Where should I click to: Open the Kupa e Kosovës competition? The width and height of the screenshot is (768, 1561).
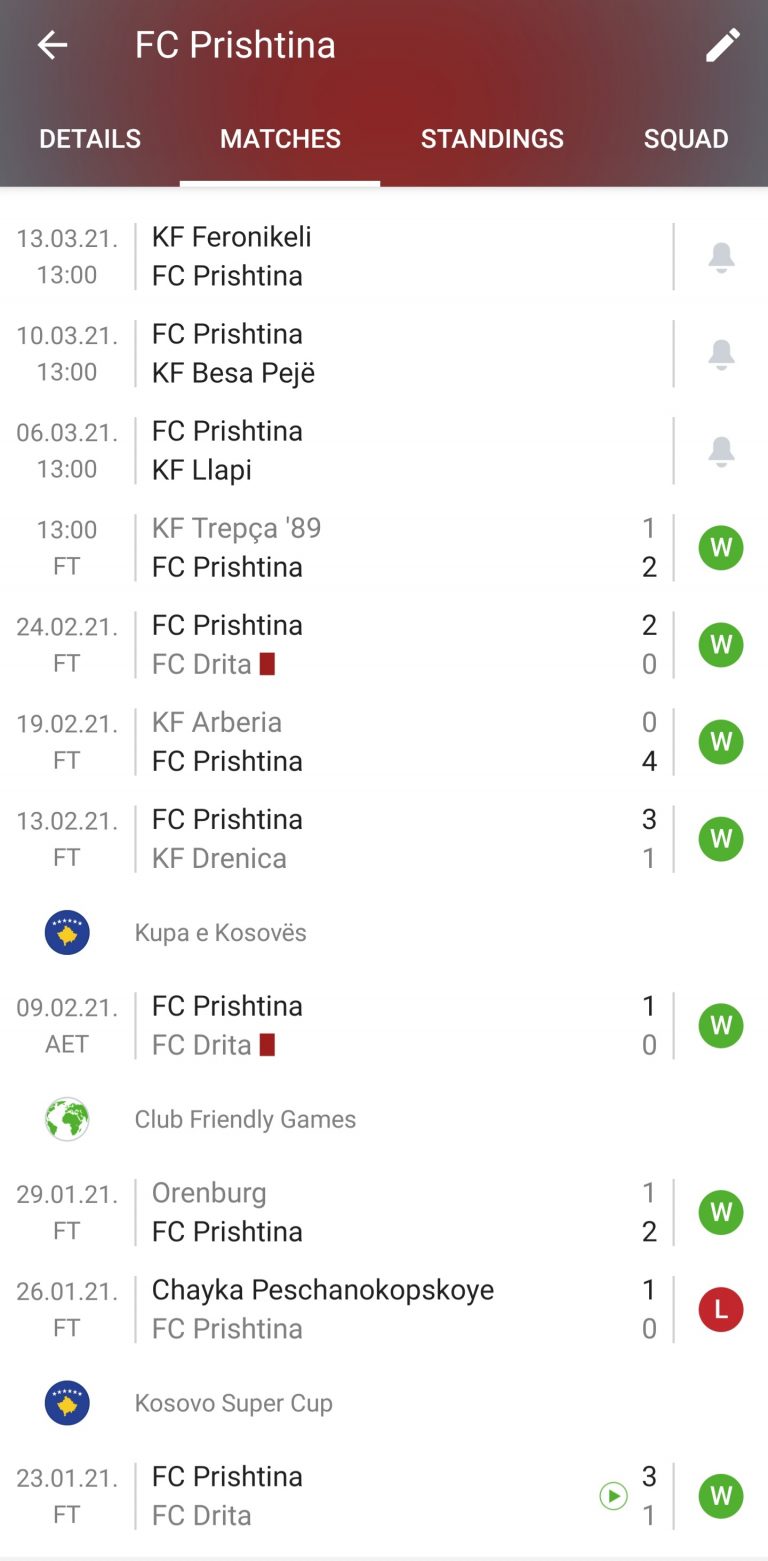(220, 933)
